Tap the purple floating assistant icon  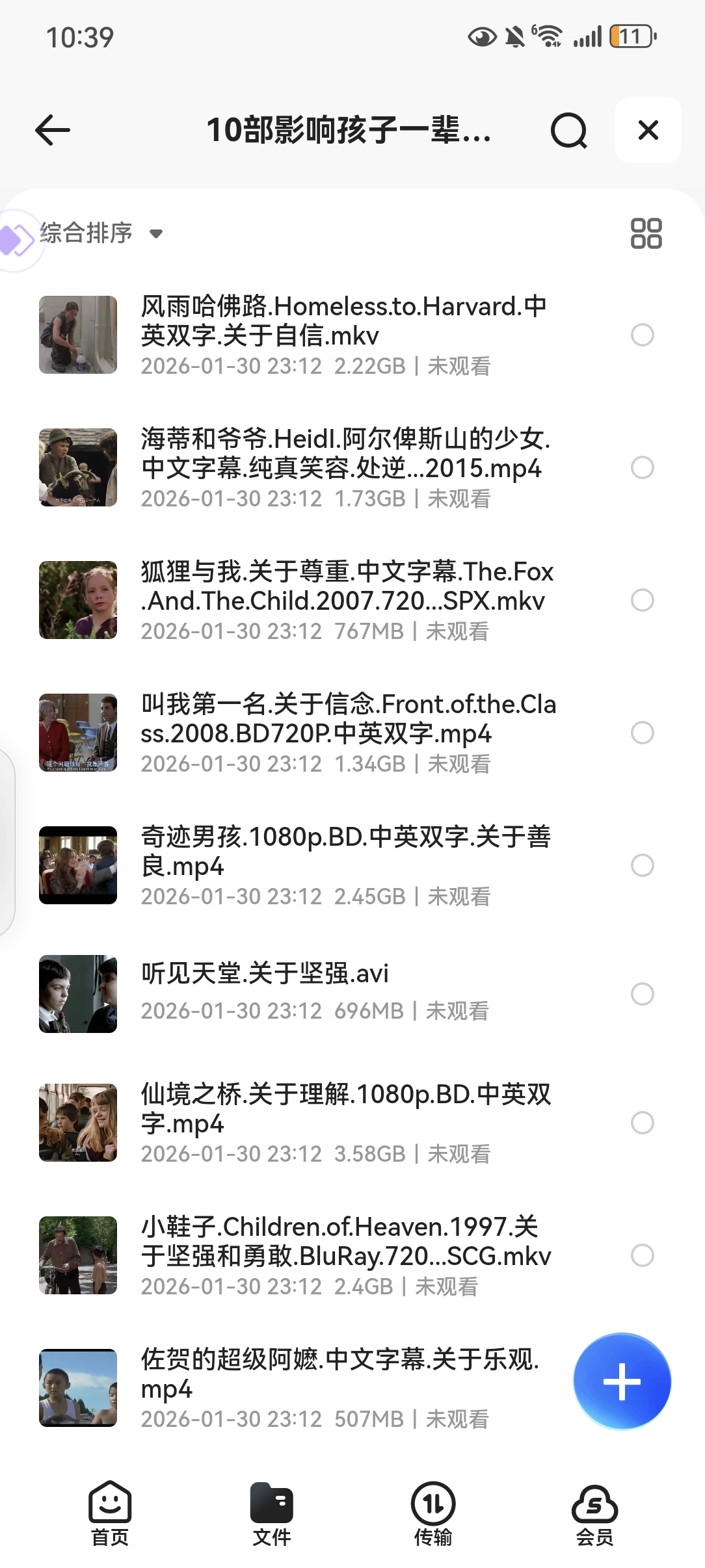coord(17,241)
